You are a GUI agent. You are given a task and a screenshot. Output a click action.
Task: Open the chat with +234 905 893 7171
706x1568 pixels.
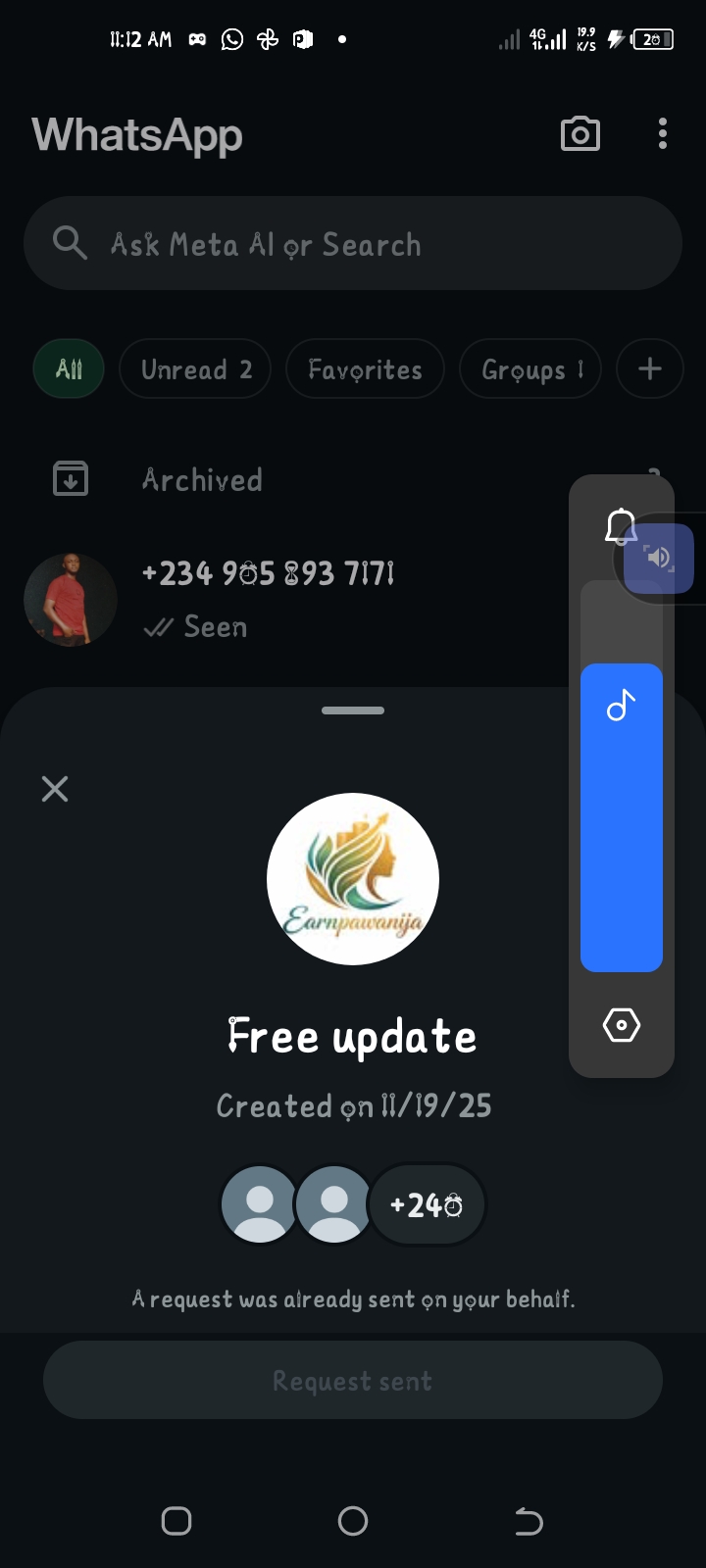(x=294, y=599)
